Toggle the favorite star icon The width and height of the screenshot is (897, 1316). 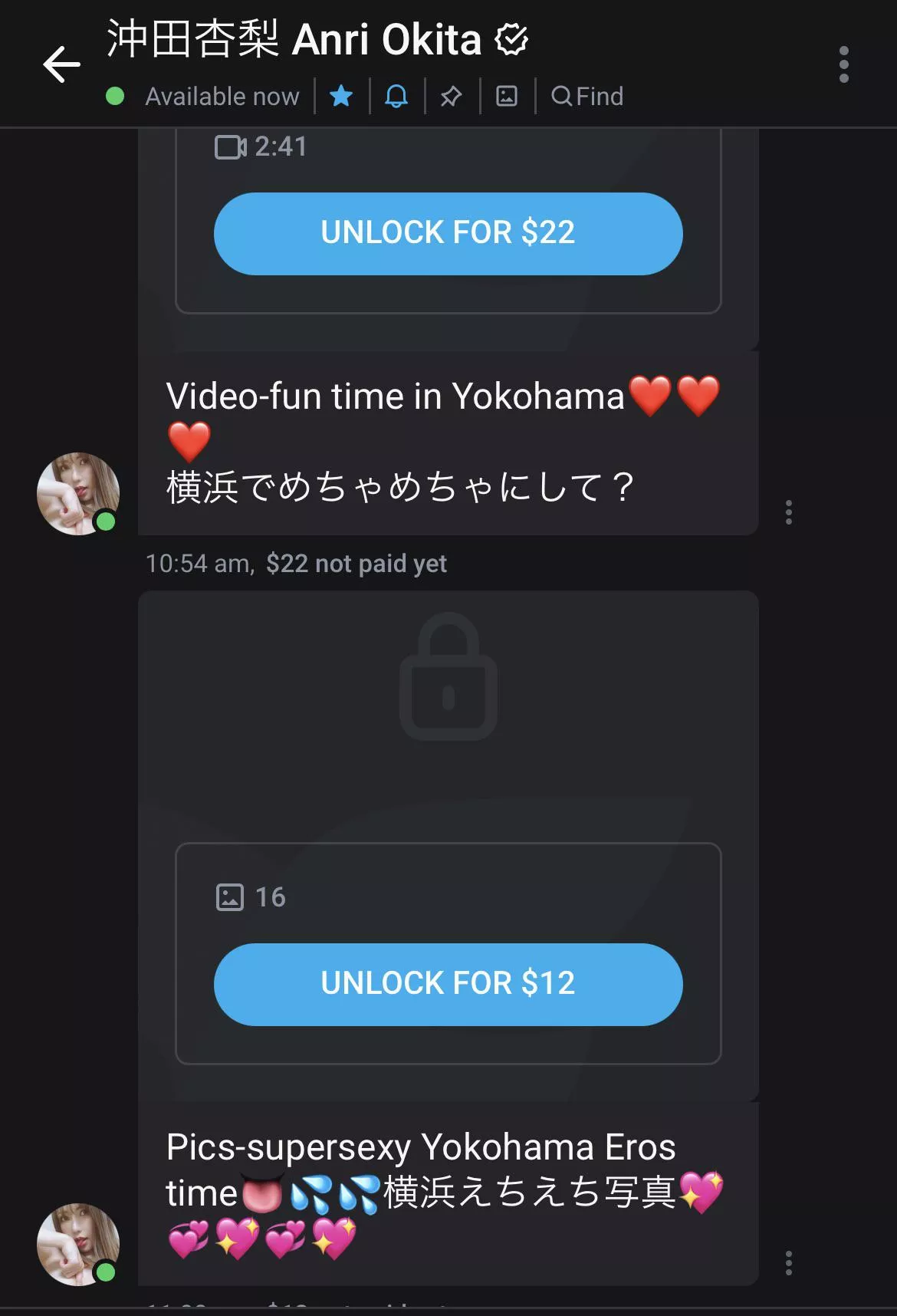coord(341,96)
